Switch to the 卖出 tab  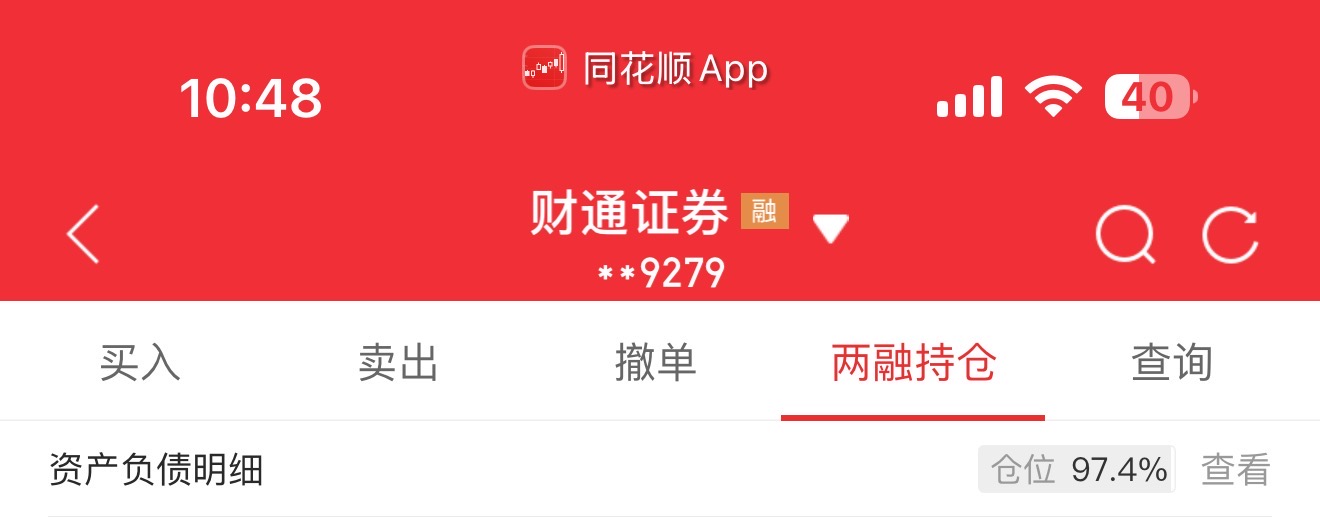click(x=398, y=363)
